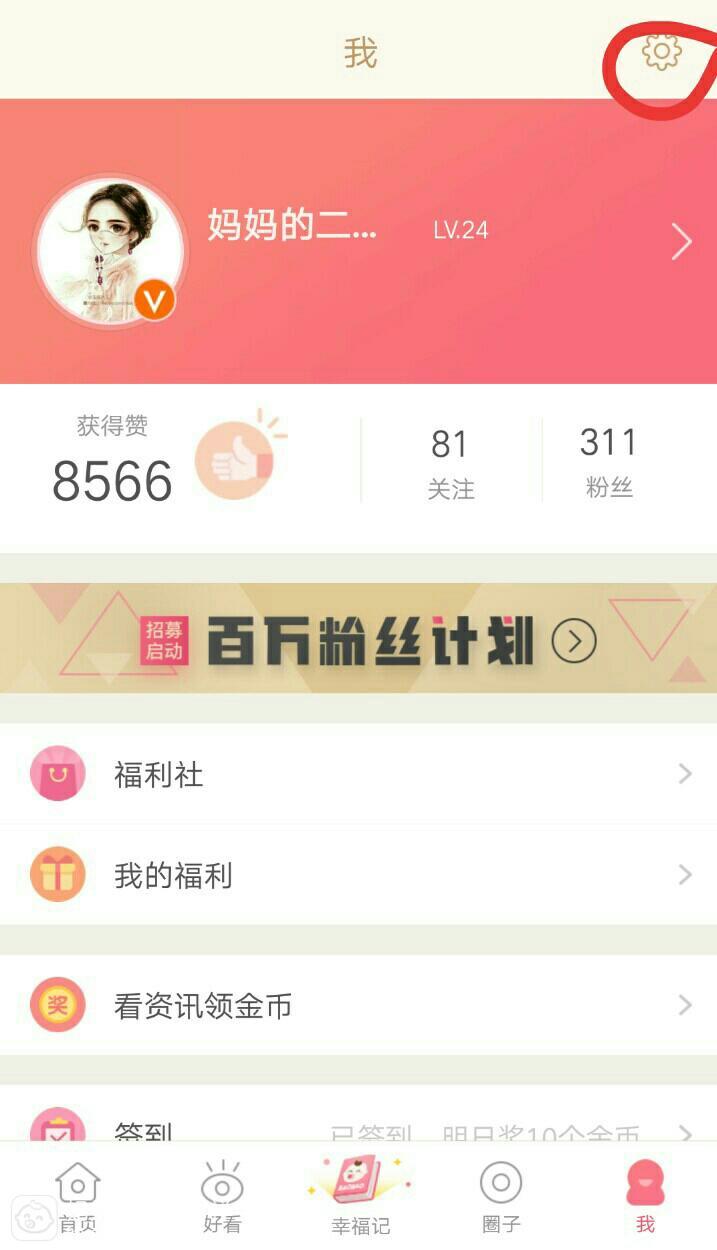
Task: Open the 看资讯领金币 row
Action: pos(358,1005)
